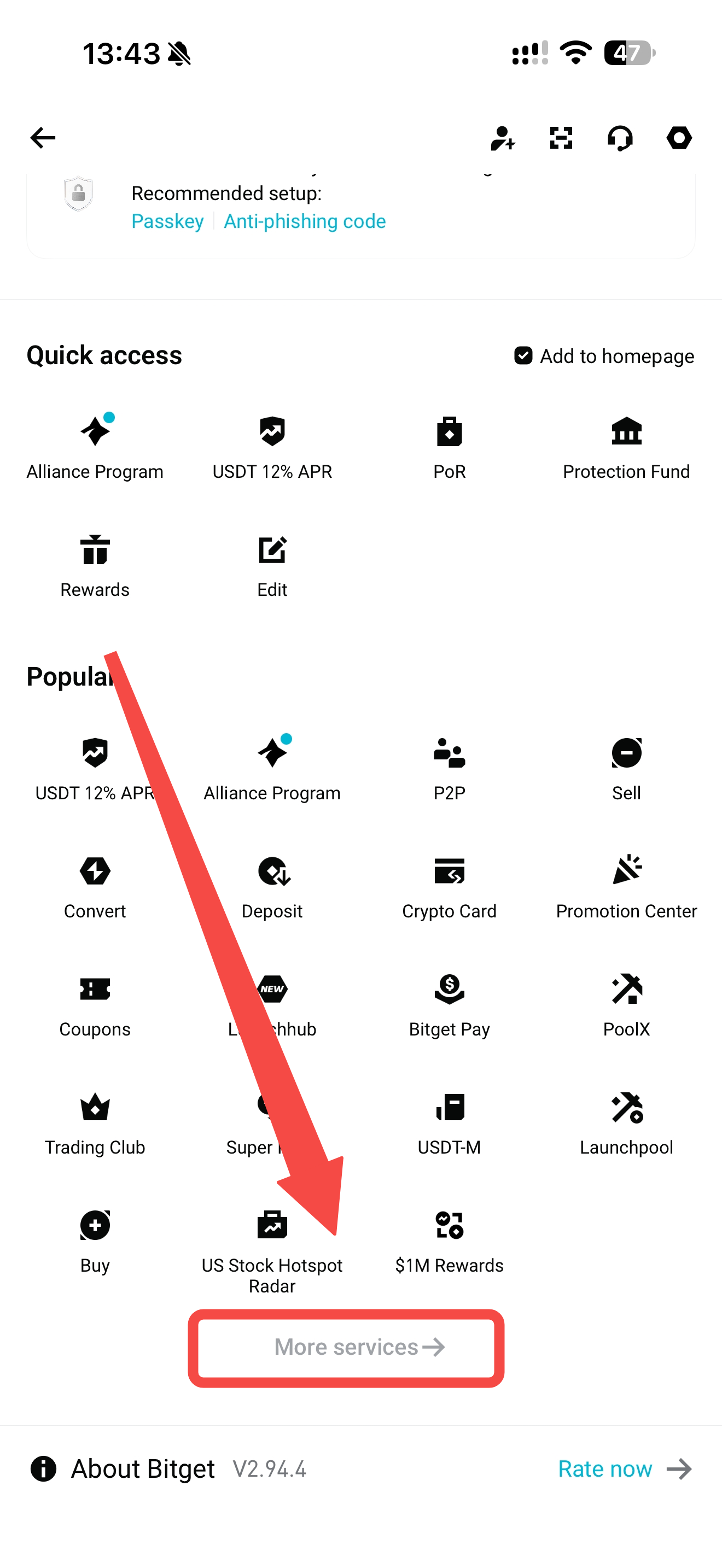Tap More services button
The image size is (722, 1568).
(346, 1347)
